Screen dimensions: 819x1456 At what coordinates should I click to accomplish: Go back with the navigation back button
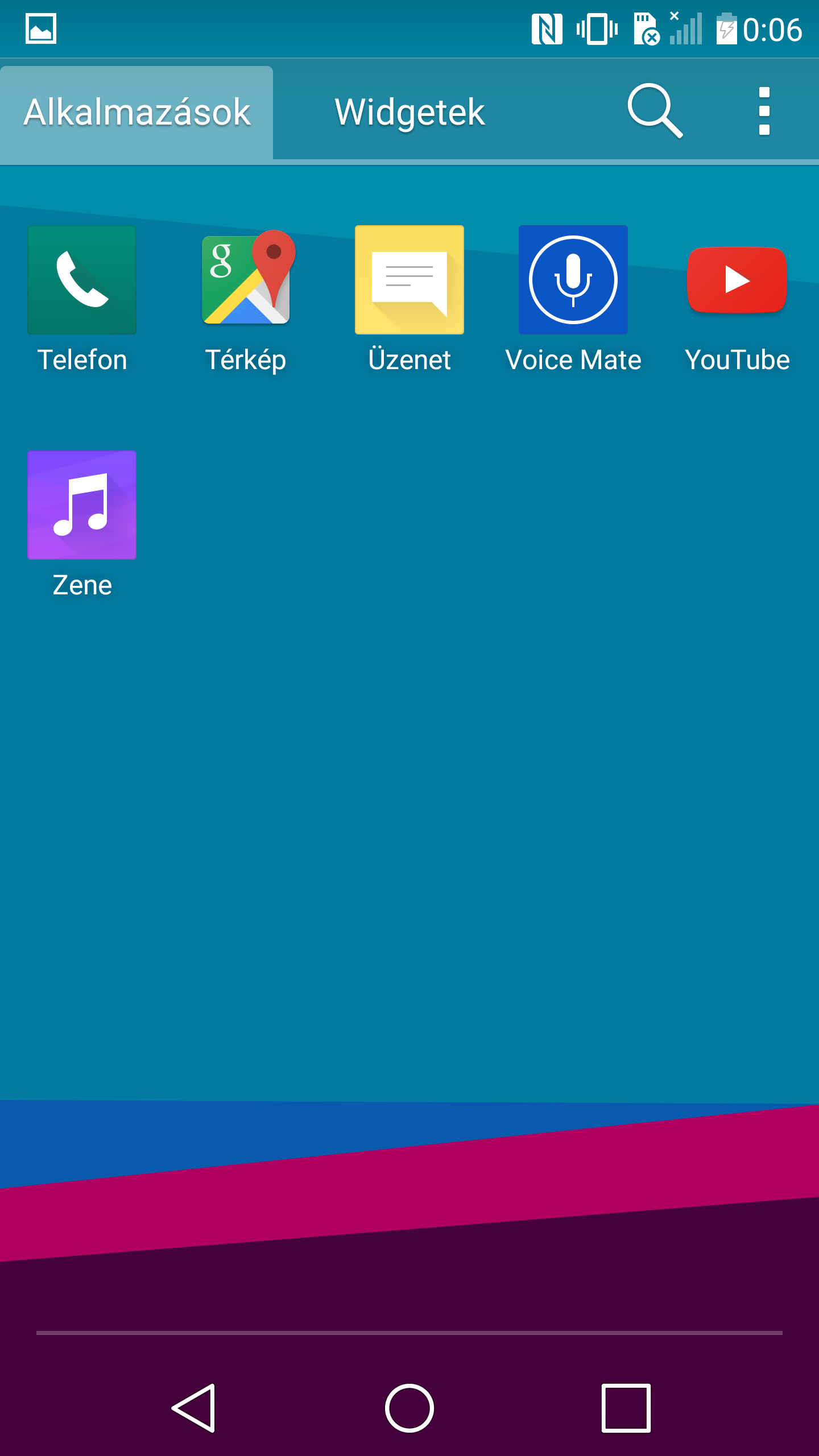[194, 1408]
